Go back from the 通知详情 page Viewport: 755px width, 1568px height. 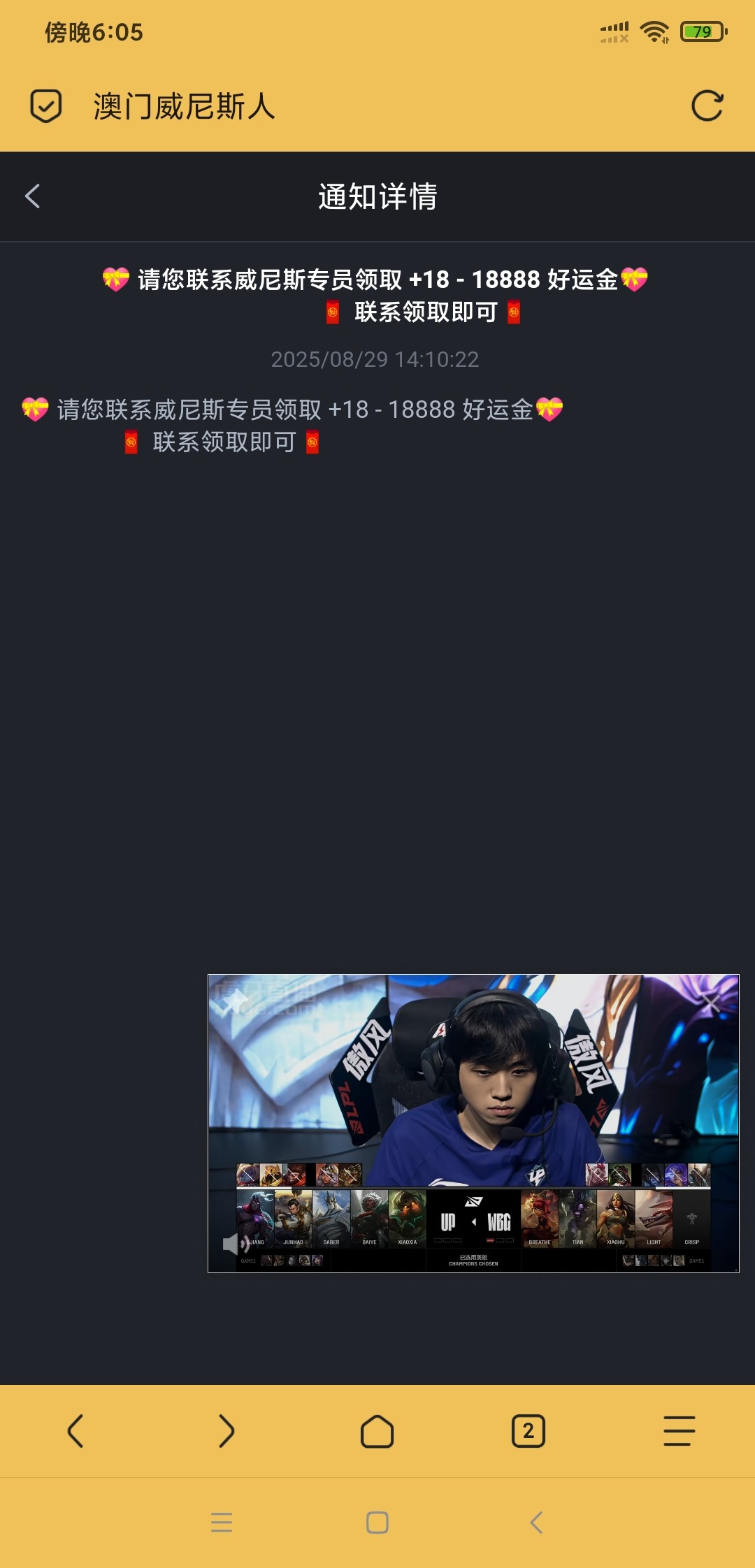(33, 196)
